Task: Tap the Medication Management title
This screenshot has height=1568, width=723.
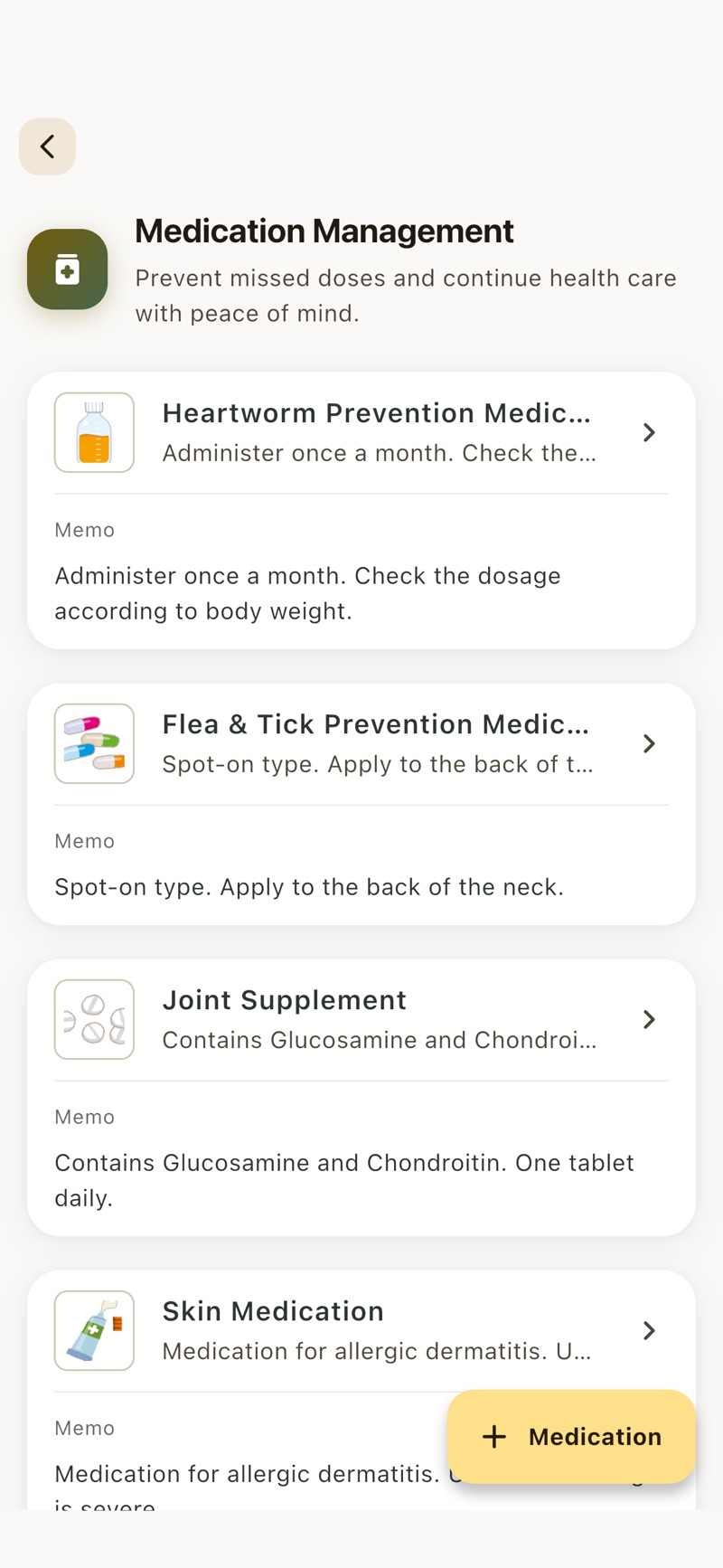Action: [x=324, y=231]
